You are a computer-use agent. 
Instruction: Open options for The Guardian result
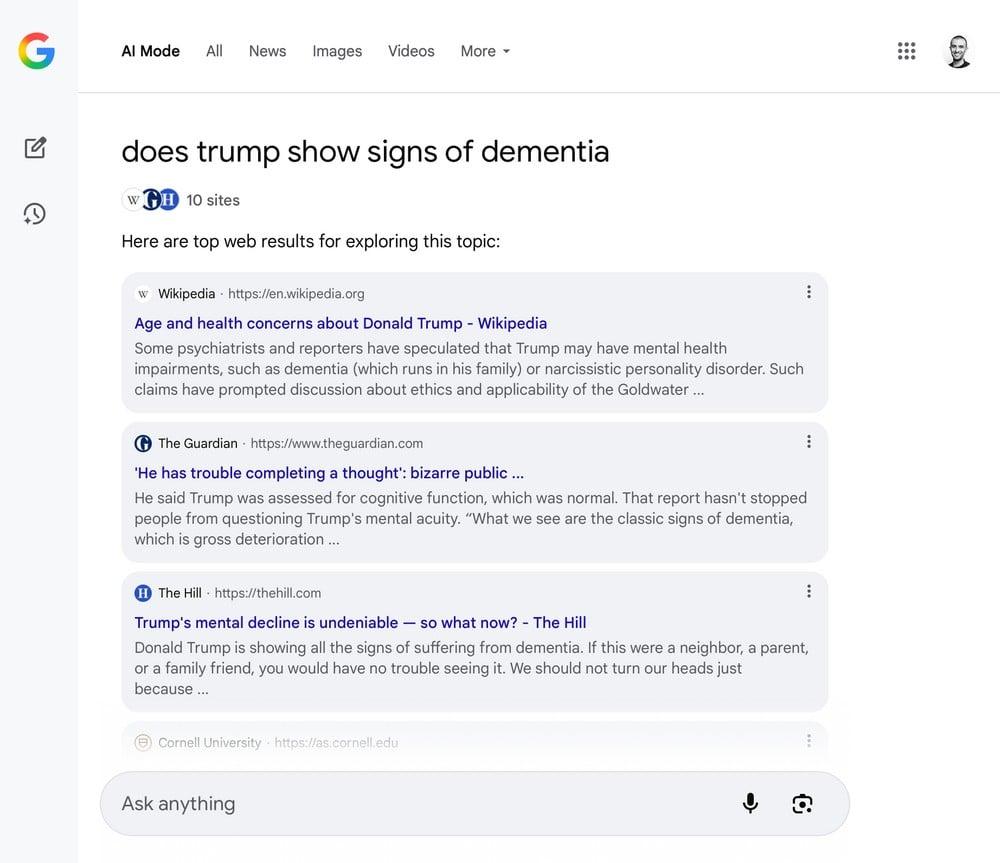(x=808, y=442)
